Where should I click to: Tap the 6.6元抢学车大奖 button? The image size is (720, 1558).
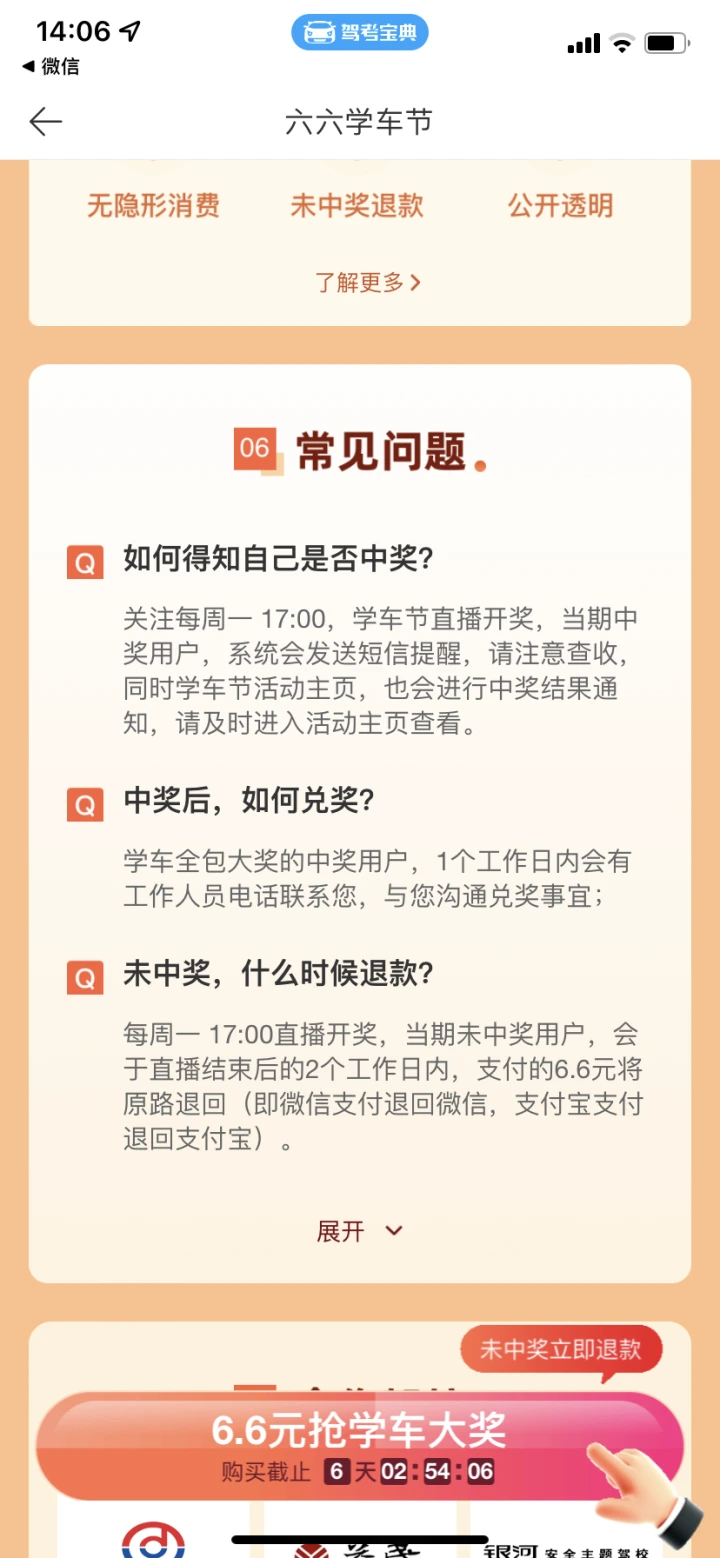tap(359, 1444)
